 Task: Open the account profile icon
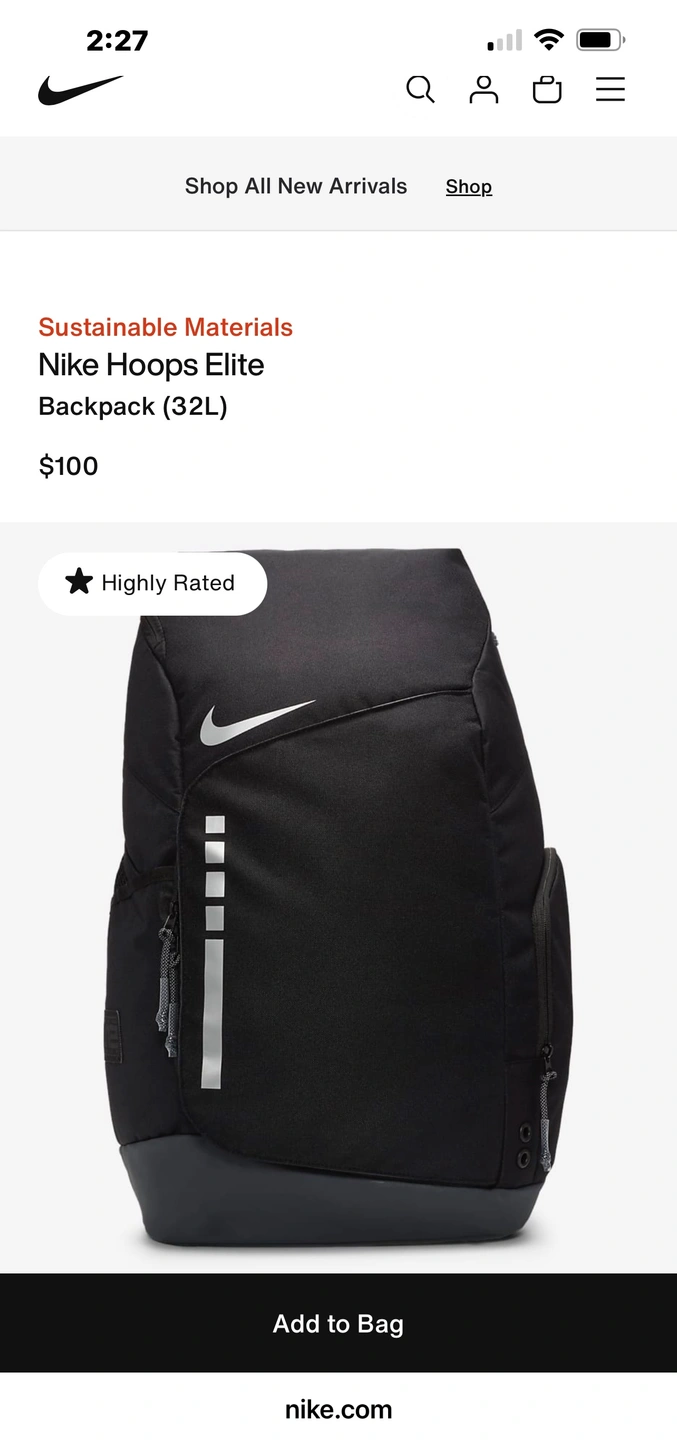[x=484, y=90]
